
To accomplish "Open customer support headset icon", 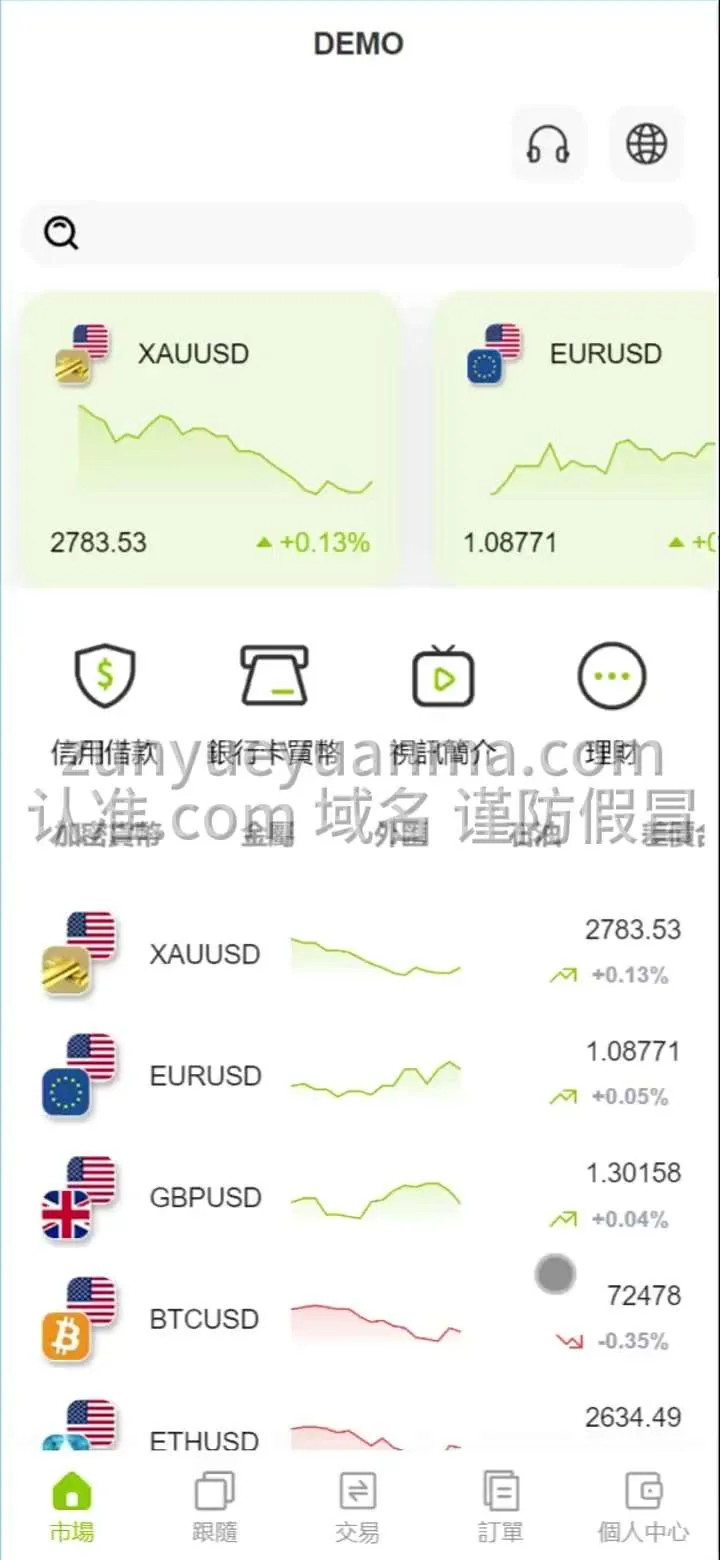I will pyautogui.click(x=548, y=145).
